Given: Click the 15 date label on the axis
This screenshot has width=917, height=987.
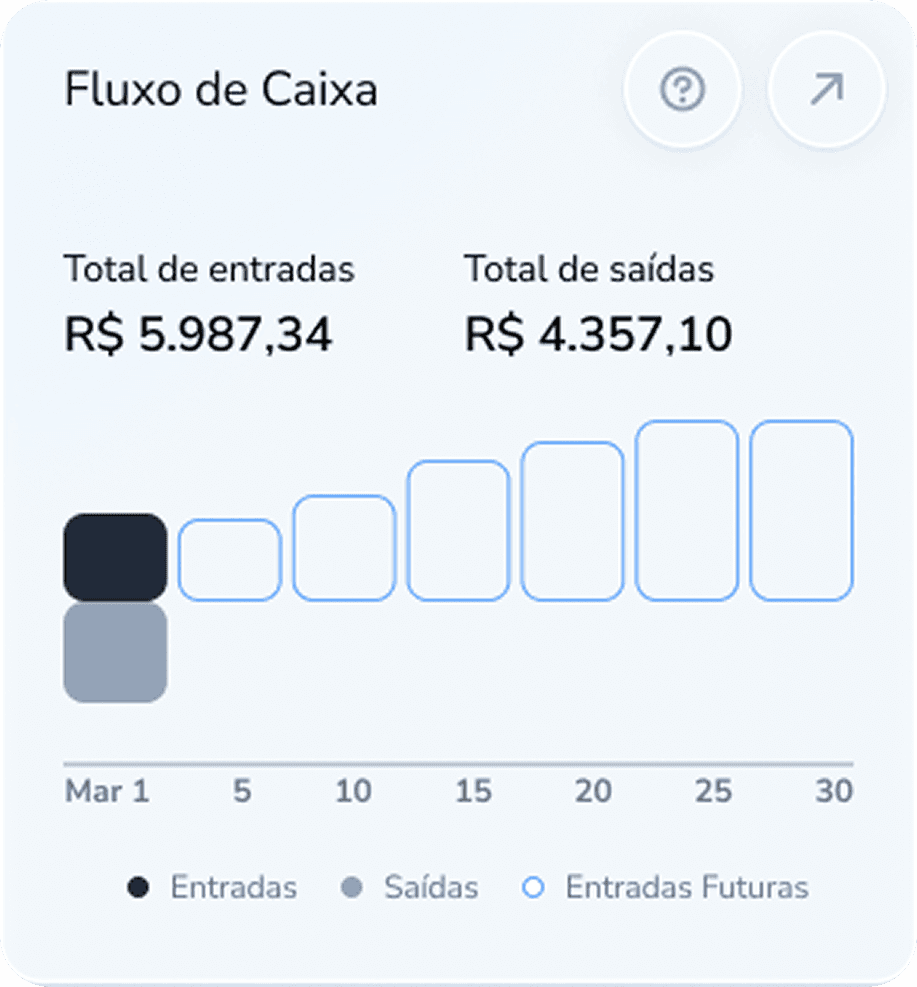Looking at the screenshot, I should 473,790.
